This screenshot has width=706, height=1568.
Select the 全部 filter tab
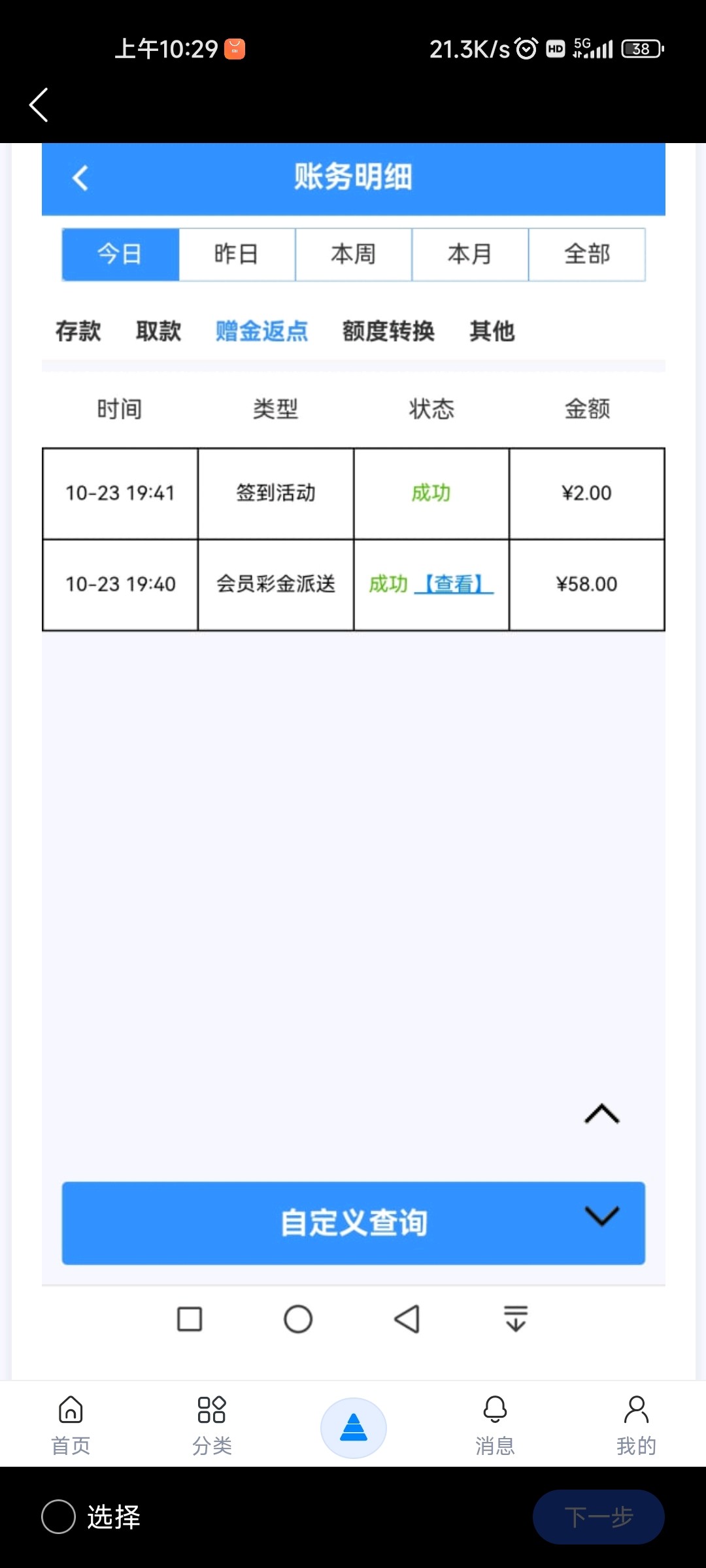(x=586, y=254)
